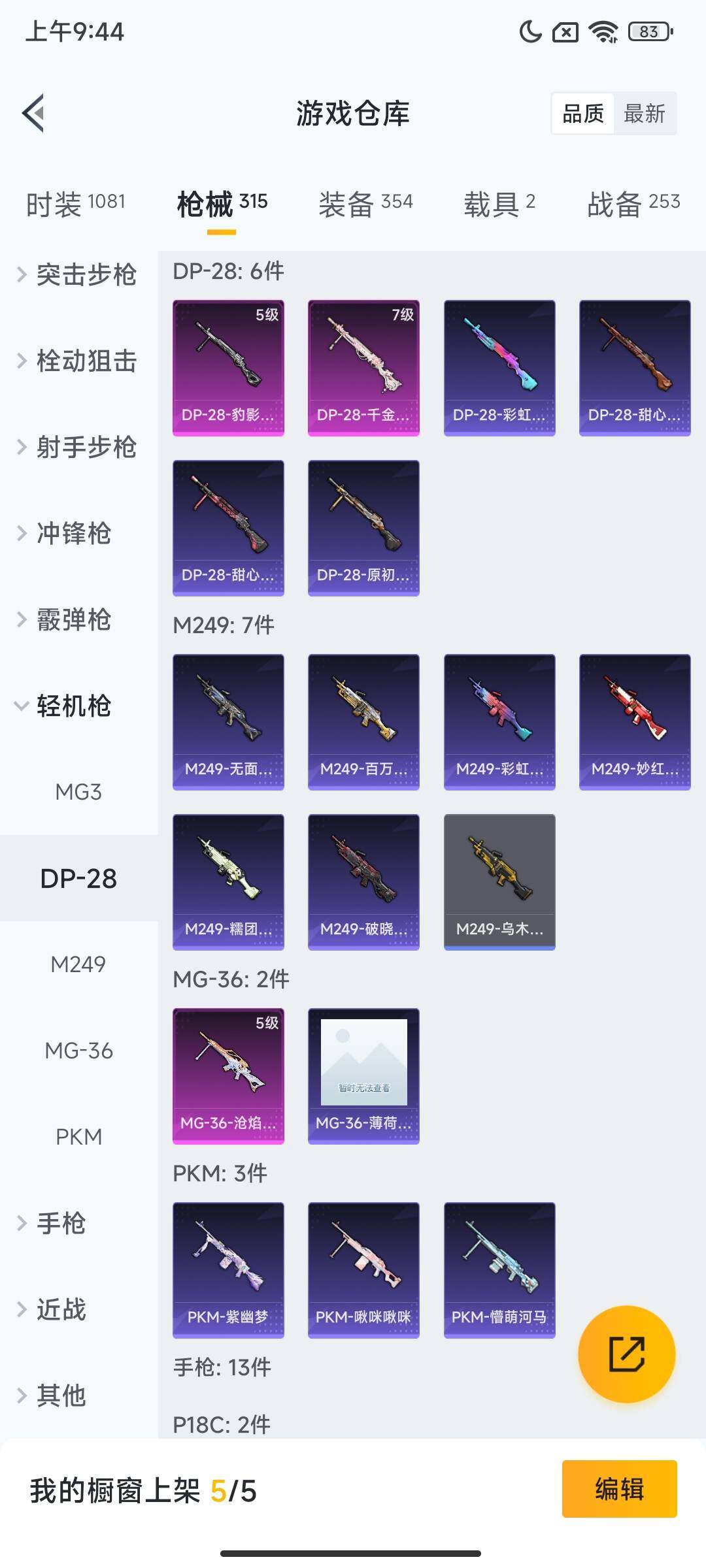Switch sorting to 品质
This screenshot has width=706, height=1568.
pos(584,114)
